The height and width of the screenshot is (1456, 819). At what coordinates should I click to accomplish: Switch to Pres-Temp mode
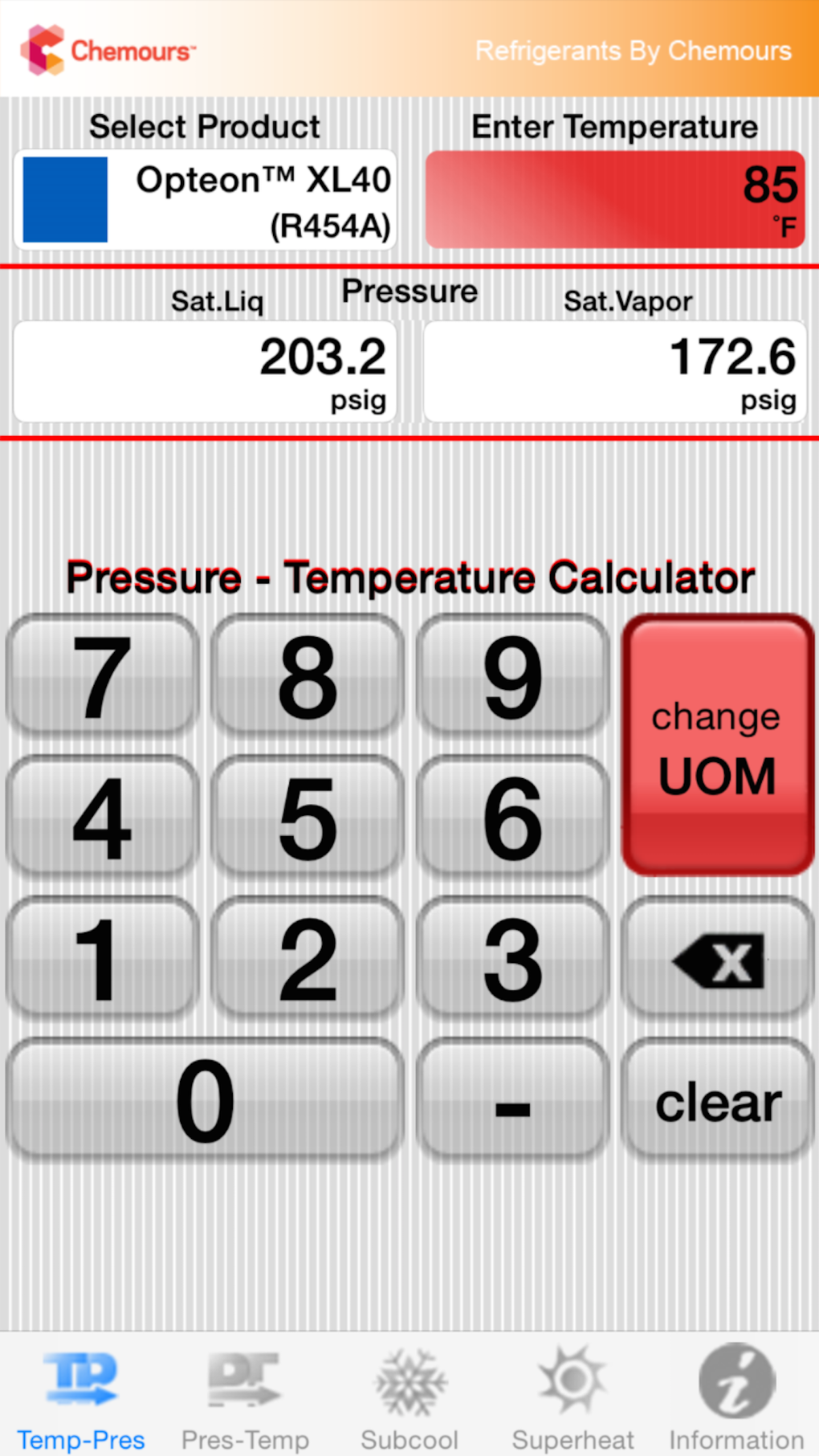coord(245,1397)
